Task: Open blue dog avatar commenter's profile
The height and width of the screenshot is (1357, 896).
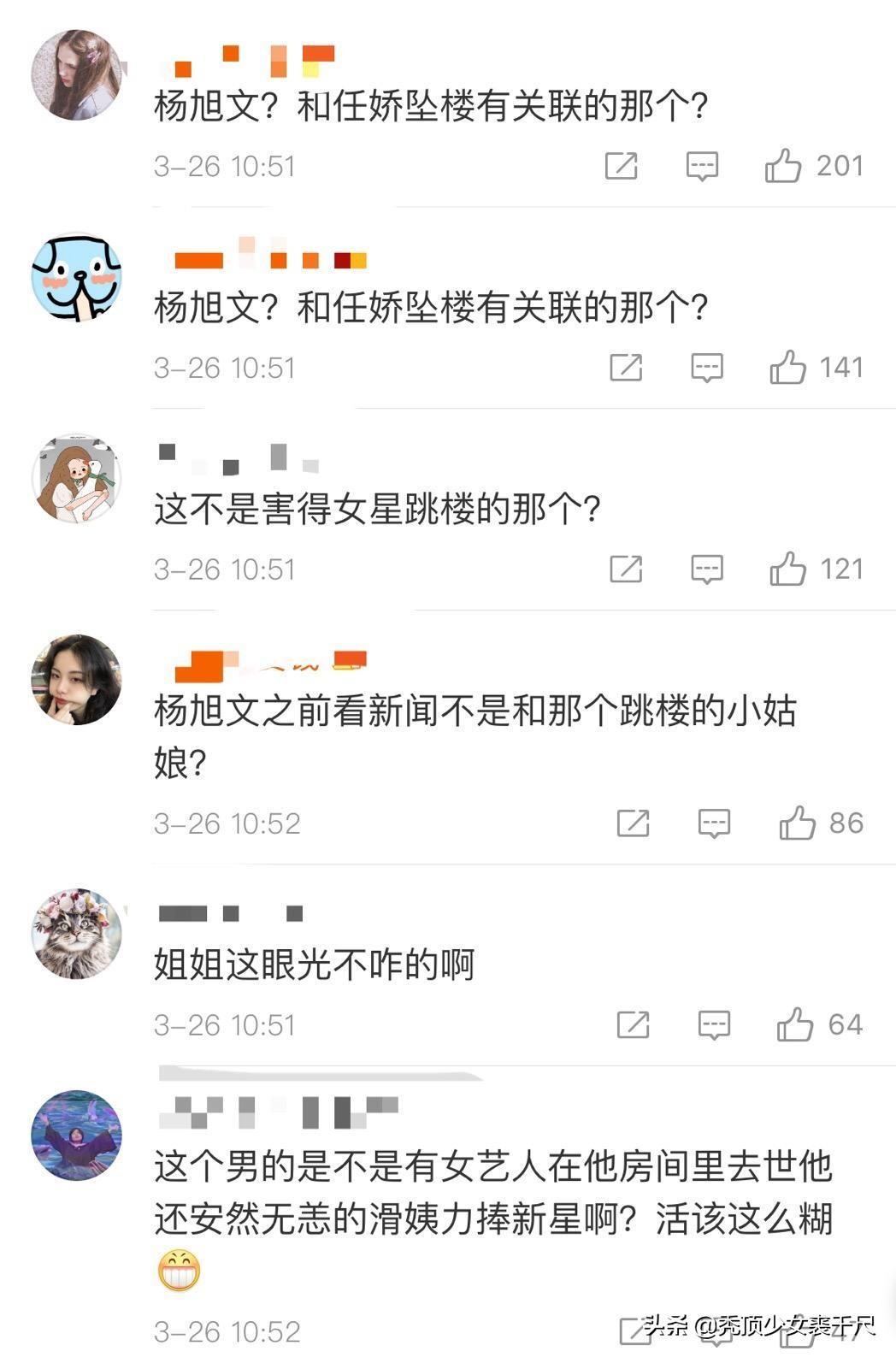Action: [77, 278]
